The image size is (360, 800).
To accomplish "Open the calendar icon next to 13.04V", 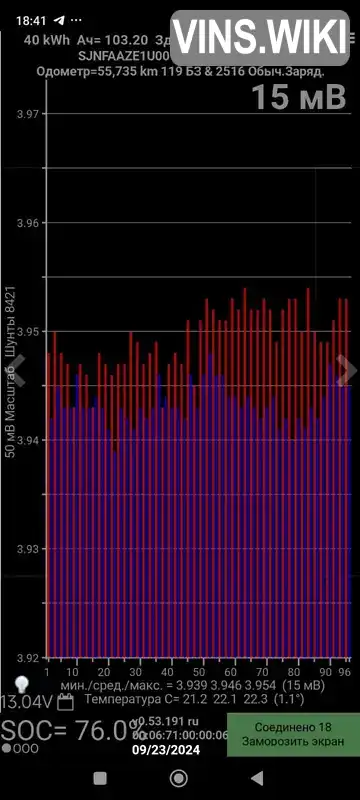I will tap(64, 703).
